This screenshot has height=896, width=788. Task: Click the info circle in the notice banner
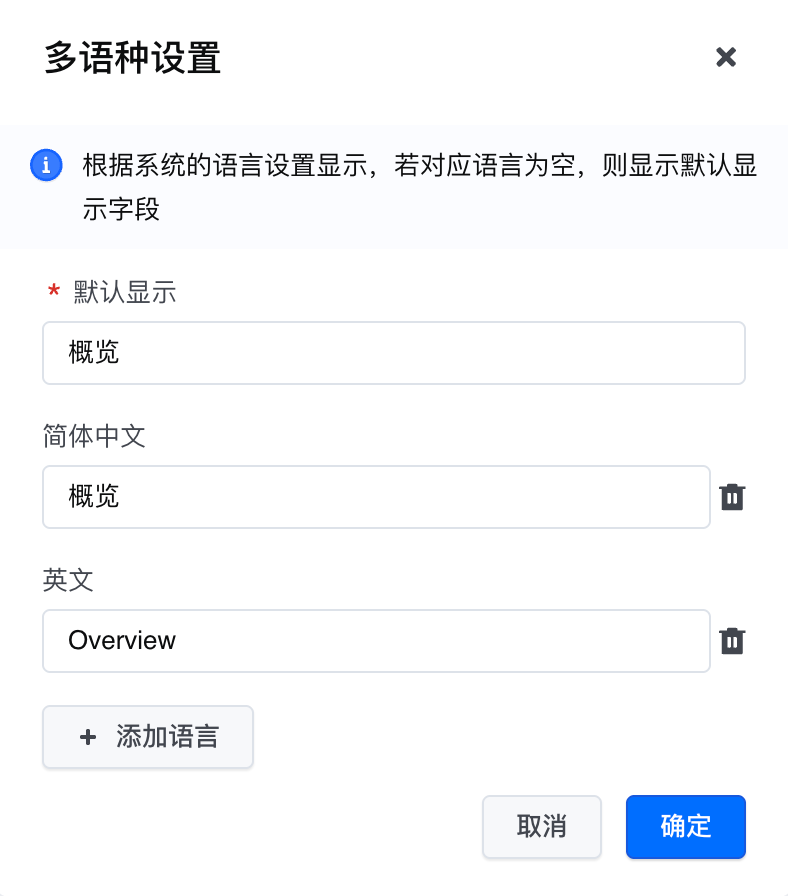46,165
